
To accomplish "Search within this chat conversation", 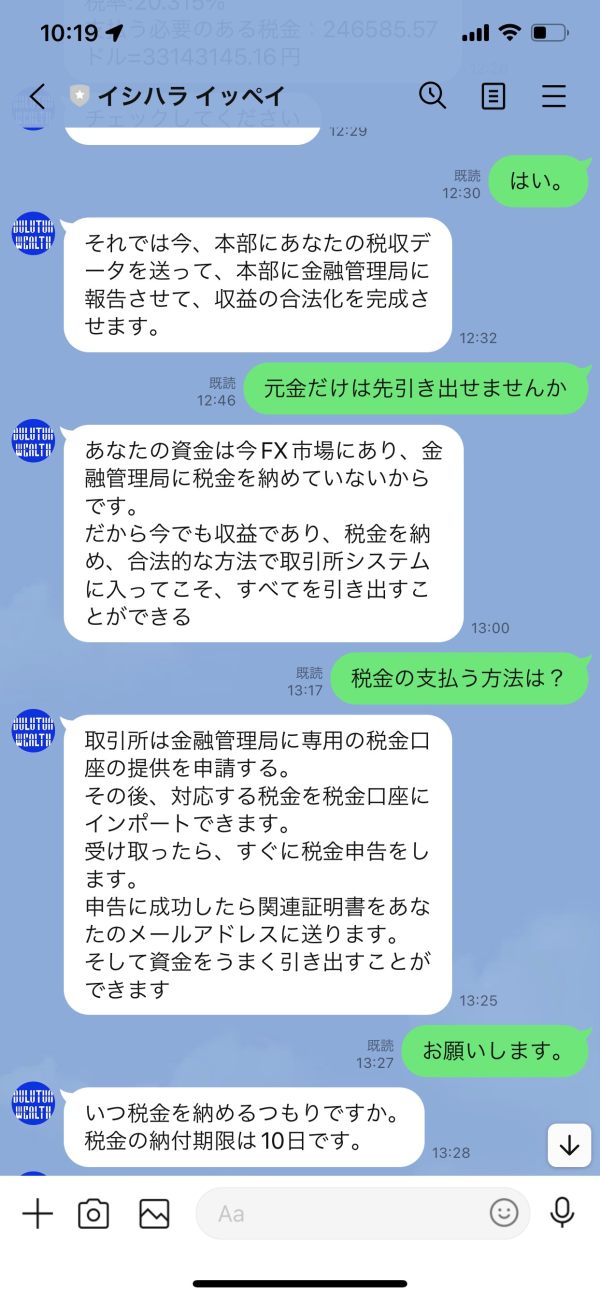I will [x=432, y=96].
